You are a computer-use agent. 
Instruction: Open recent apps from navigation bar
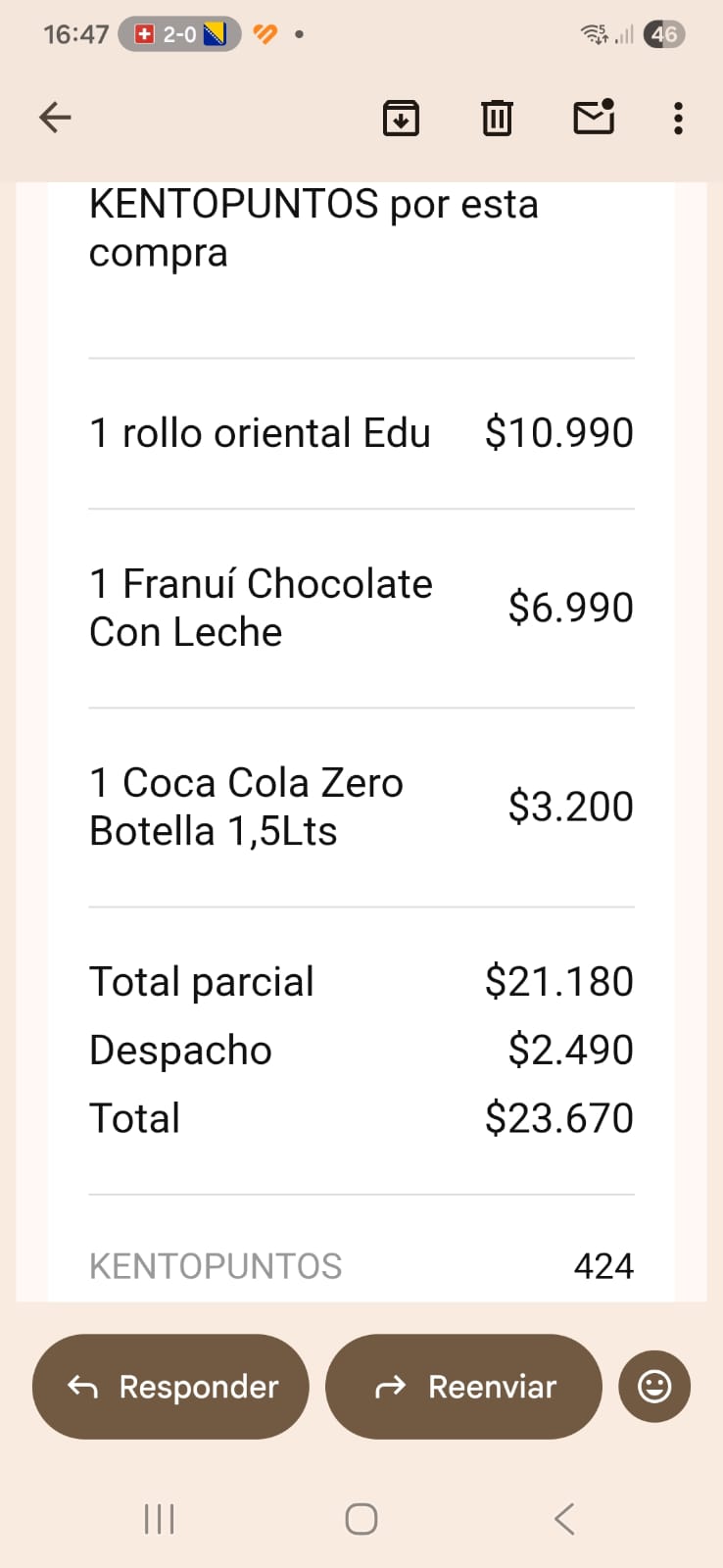point(159,1519)
